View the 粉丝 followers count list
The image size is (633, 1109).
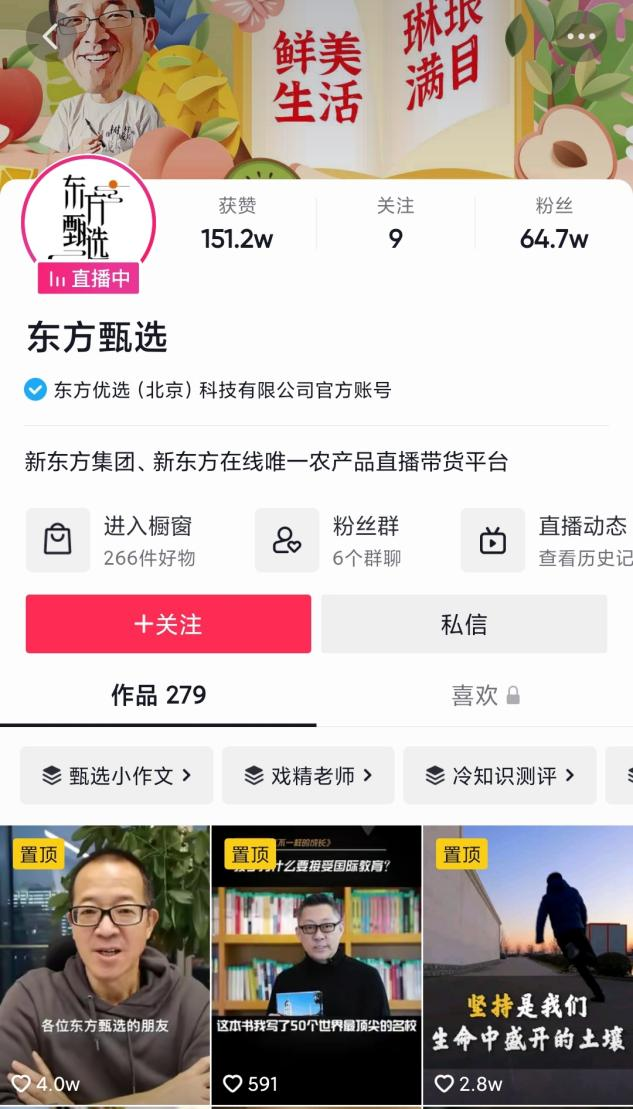tap(553, 223)
